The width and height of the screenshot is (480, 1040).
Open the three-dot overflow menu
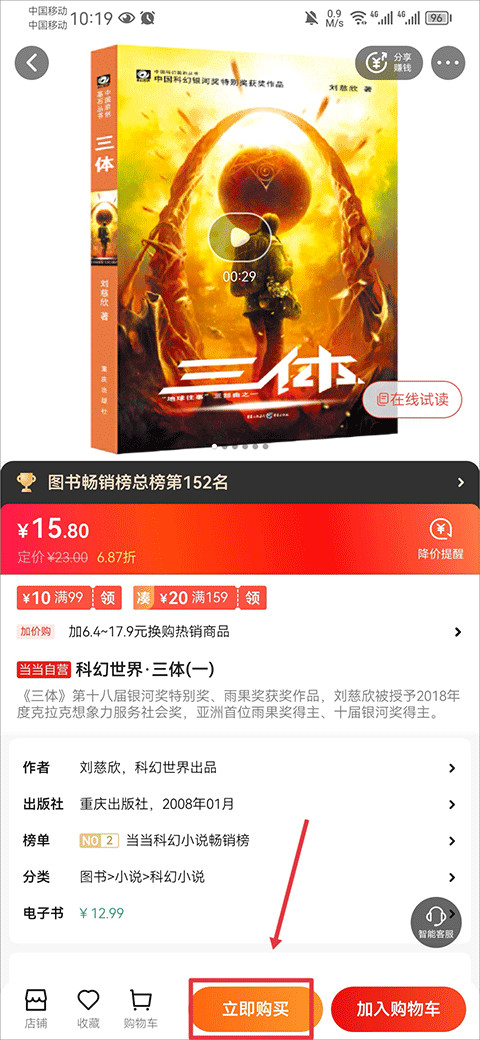point(449,63)
